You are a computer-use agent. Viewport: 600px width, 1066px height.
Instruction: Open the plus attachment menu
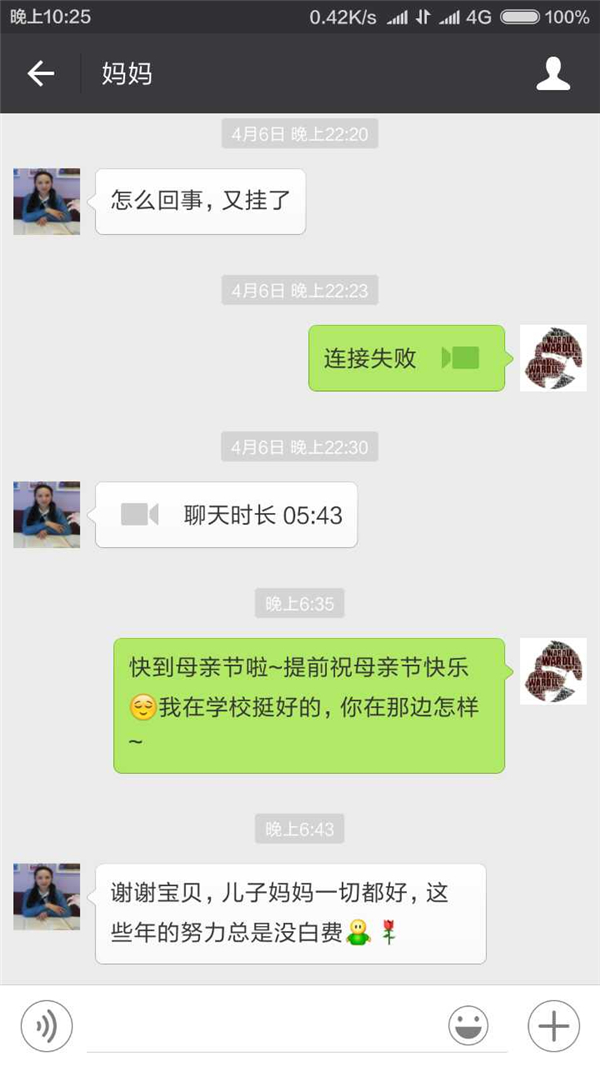pyautogui.click(x=553, y=1026)
